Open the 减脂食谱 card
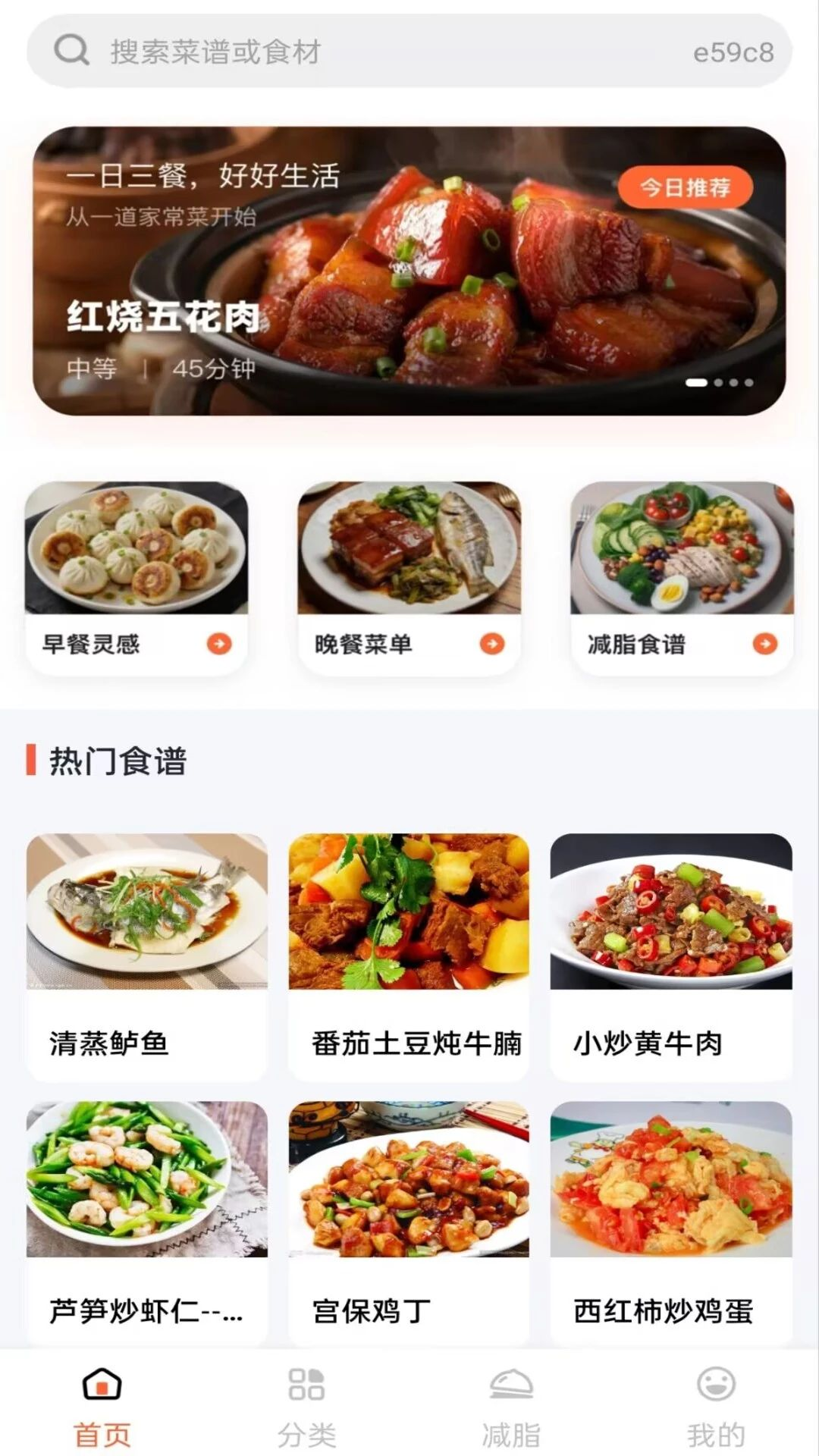819x1456 pixels. pyautogui.click(x=682, y=578)
